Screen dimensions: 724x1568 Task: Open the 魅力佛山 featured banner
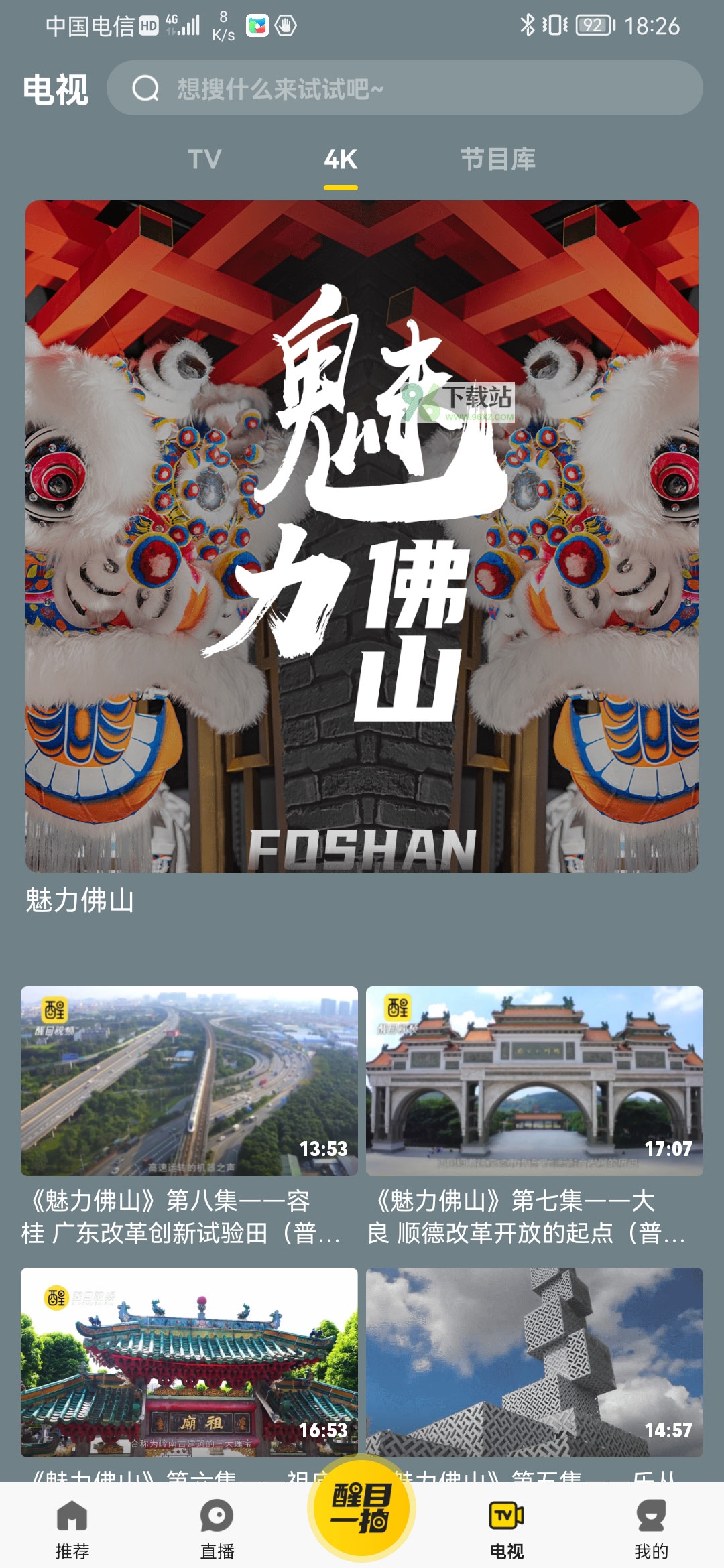point(362,536)
